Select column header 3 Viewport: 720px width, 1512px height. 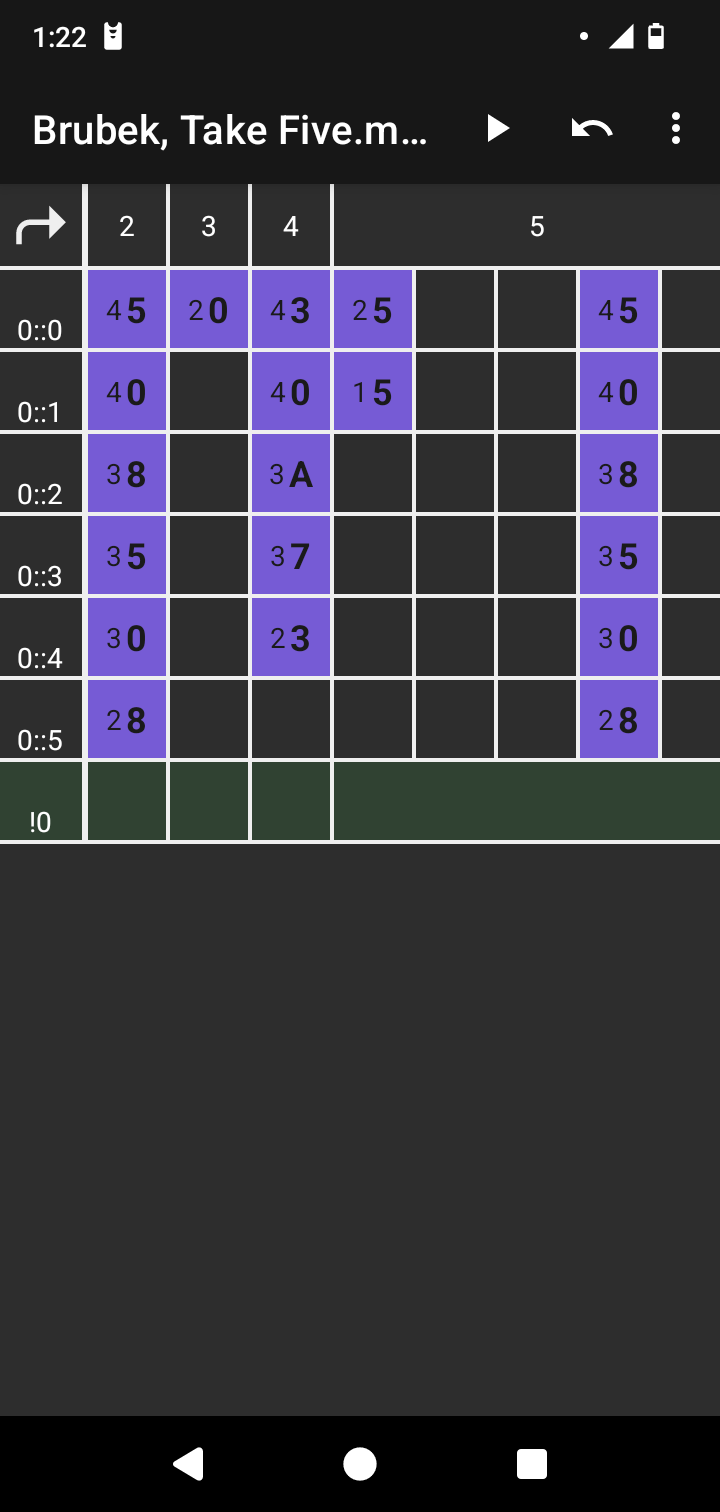click(209, 226)
